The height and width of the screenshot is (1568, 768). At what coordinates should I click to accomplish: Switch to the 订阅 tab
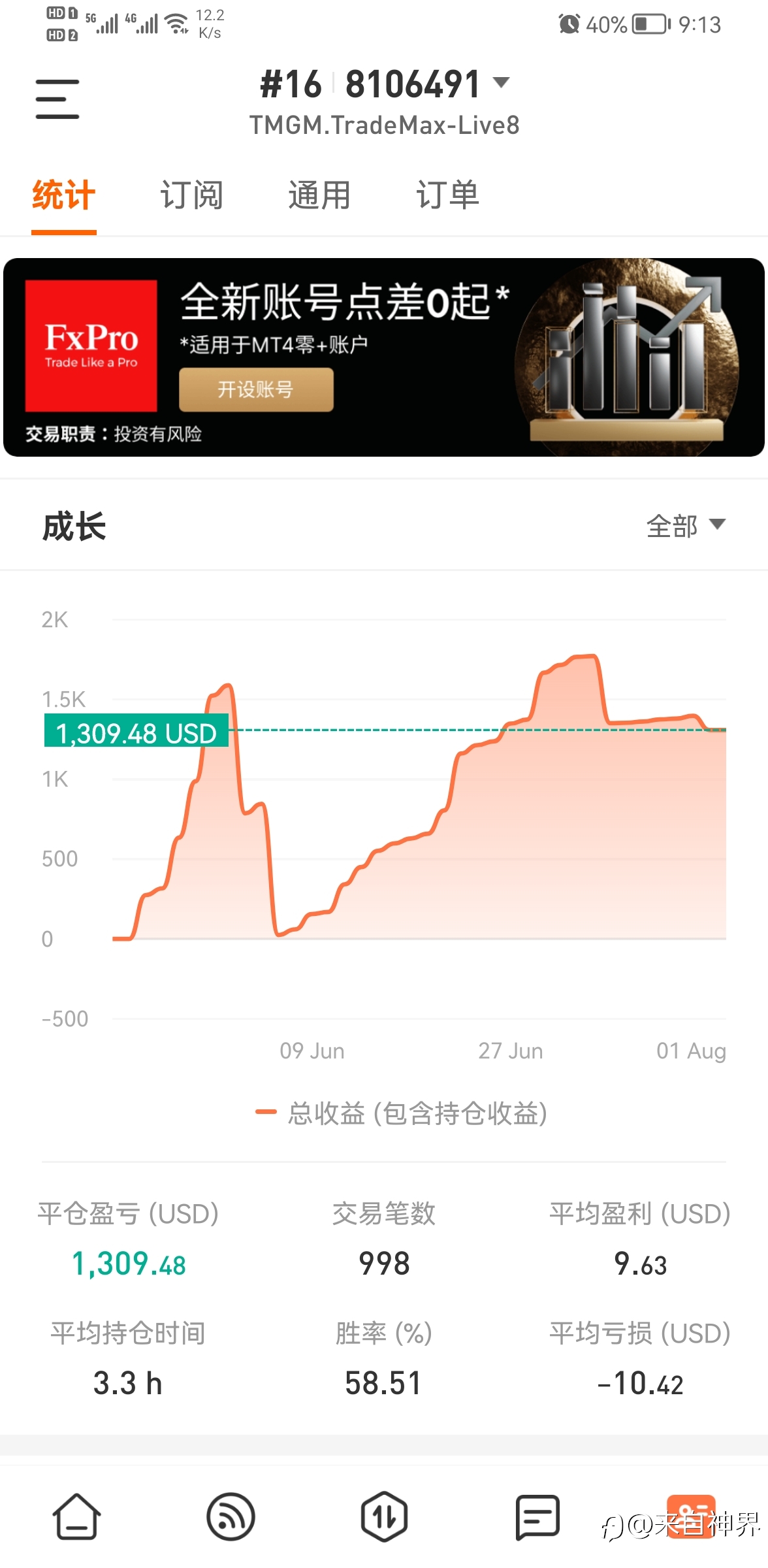tap(192, 195)
